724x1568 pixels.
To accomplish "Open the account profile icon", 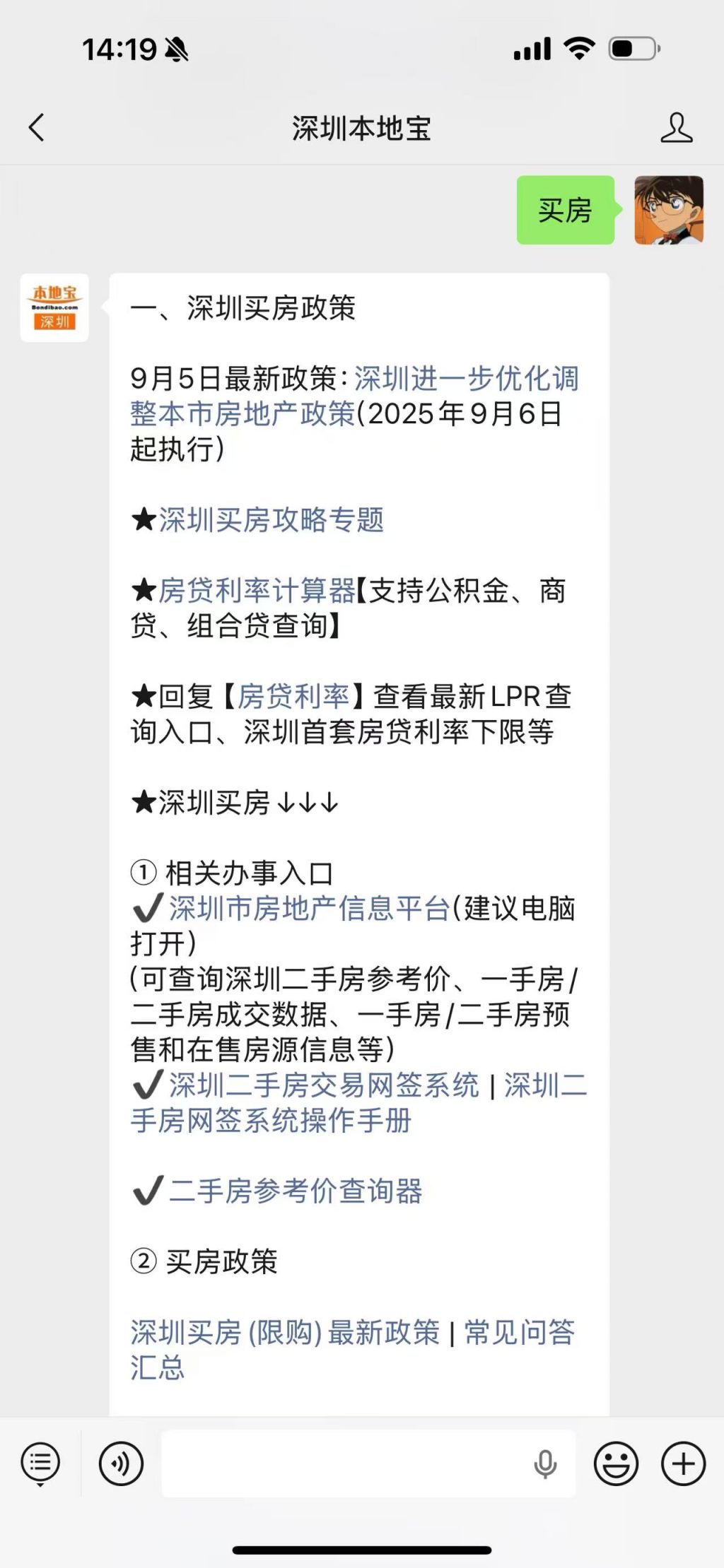I will pos(676,128).
